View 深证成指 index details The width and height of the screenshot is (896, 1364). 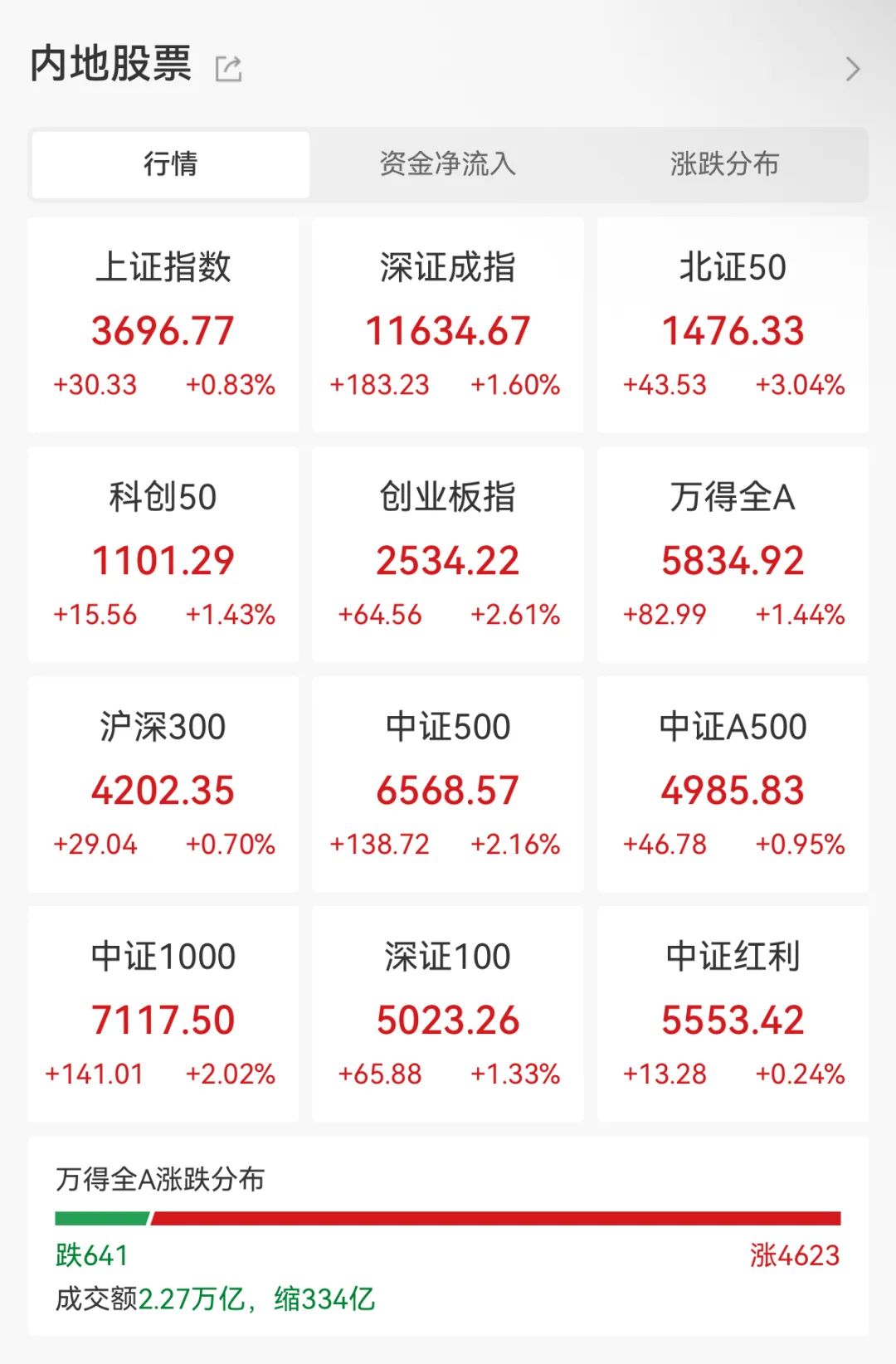(448, 325)
